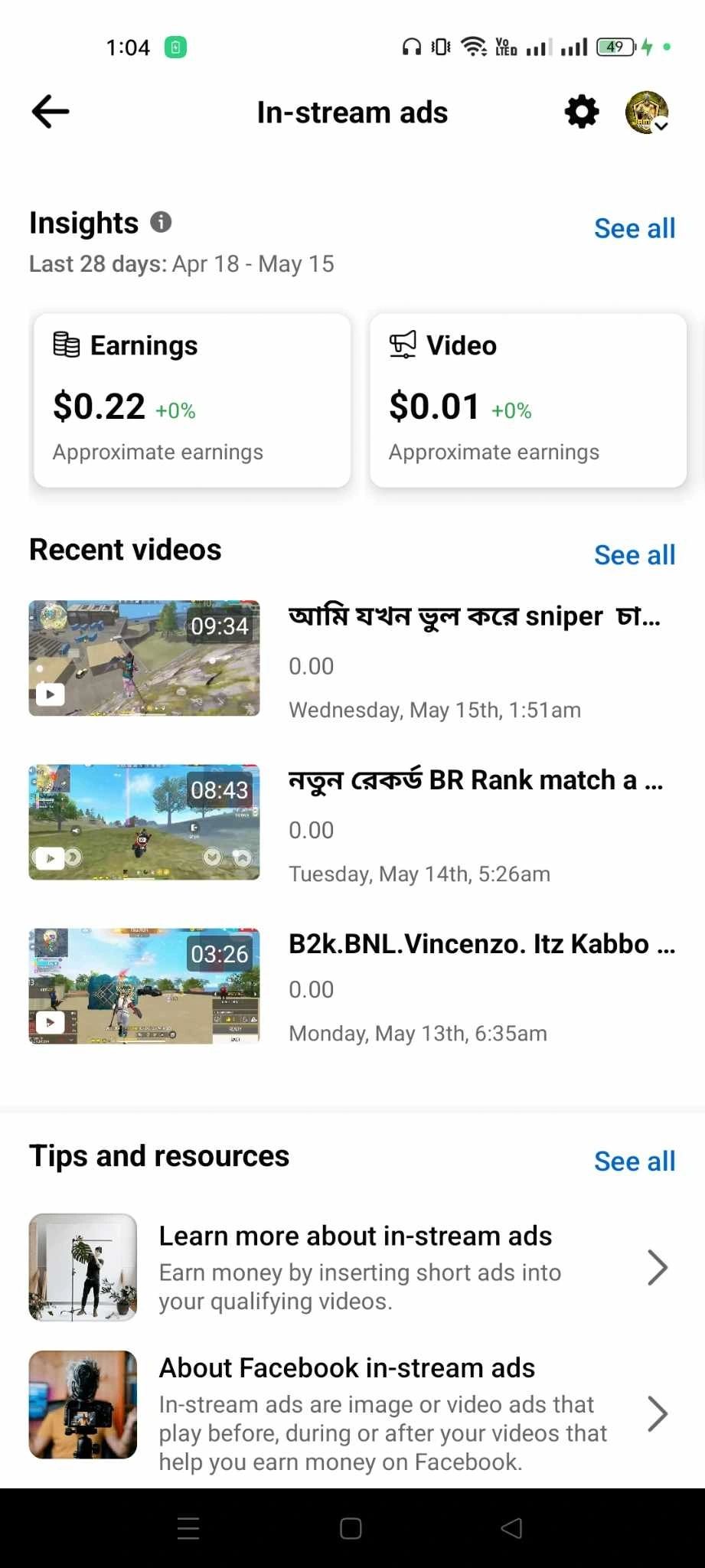See all Recent videos

[x=634, y=555]
